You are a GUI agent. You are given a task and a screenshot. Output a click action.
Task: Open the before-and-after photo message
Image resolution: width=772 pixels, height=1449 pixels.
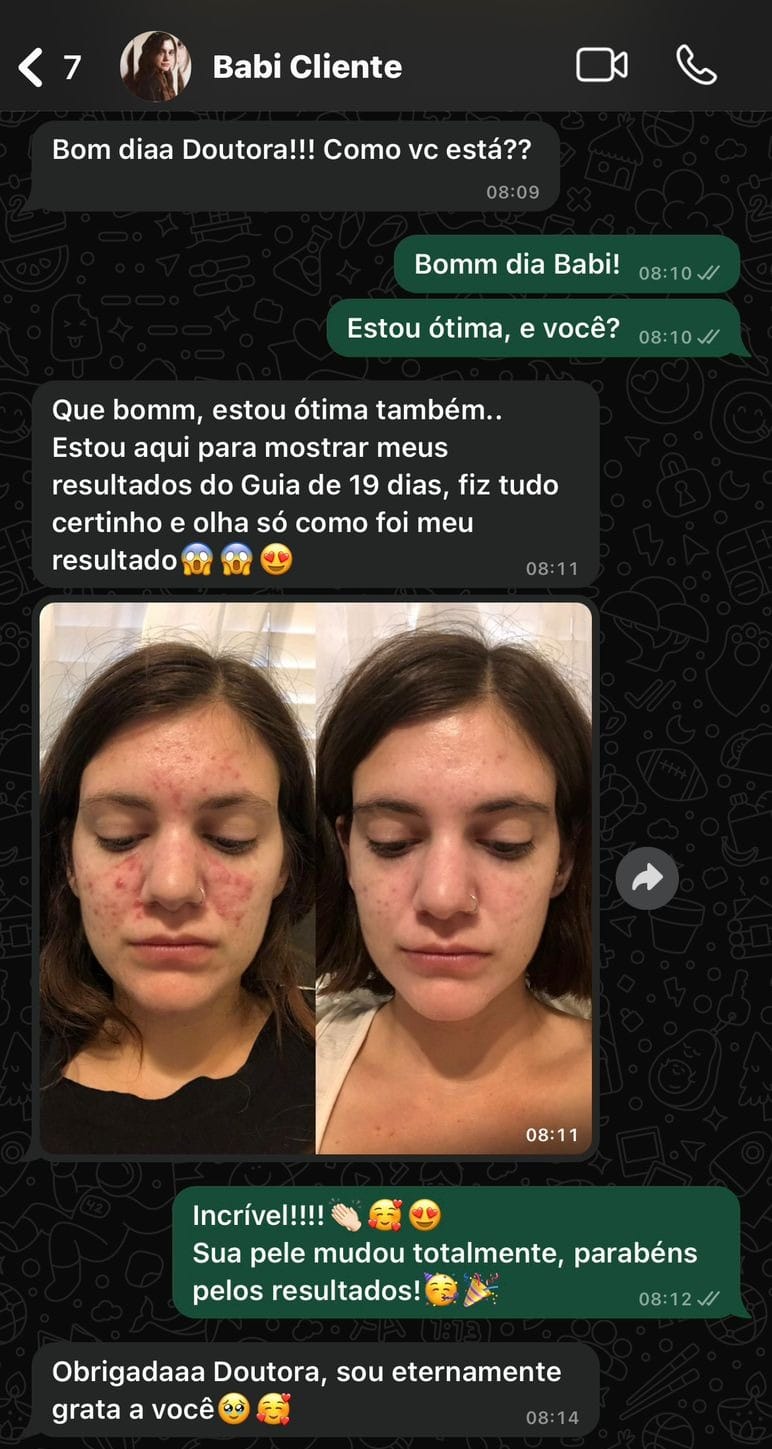click(316, 876)
